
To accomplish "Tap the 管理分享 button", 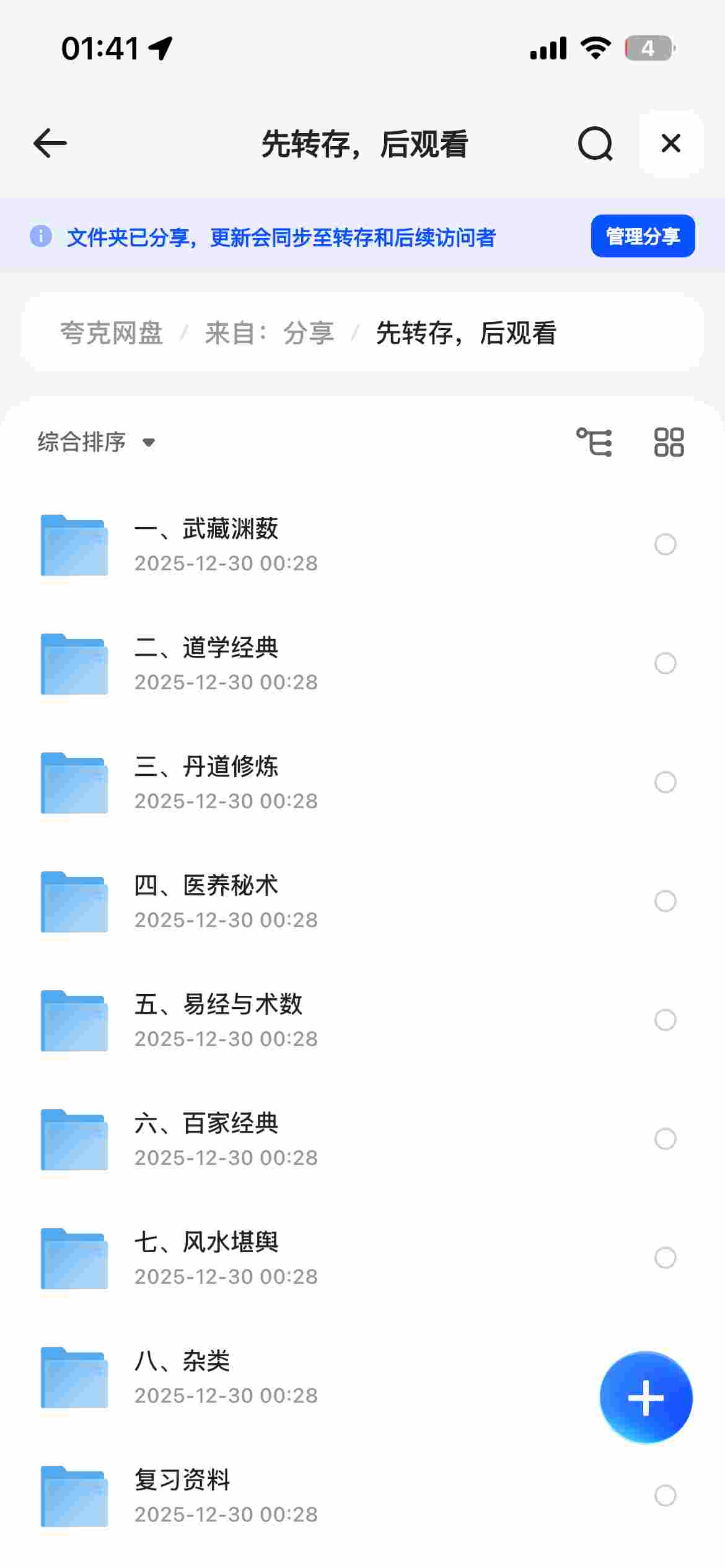I will pos(642,236).
